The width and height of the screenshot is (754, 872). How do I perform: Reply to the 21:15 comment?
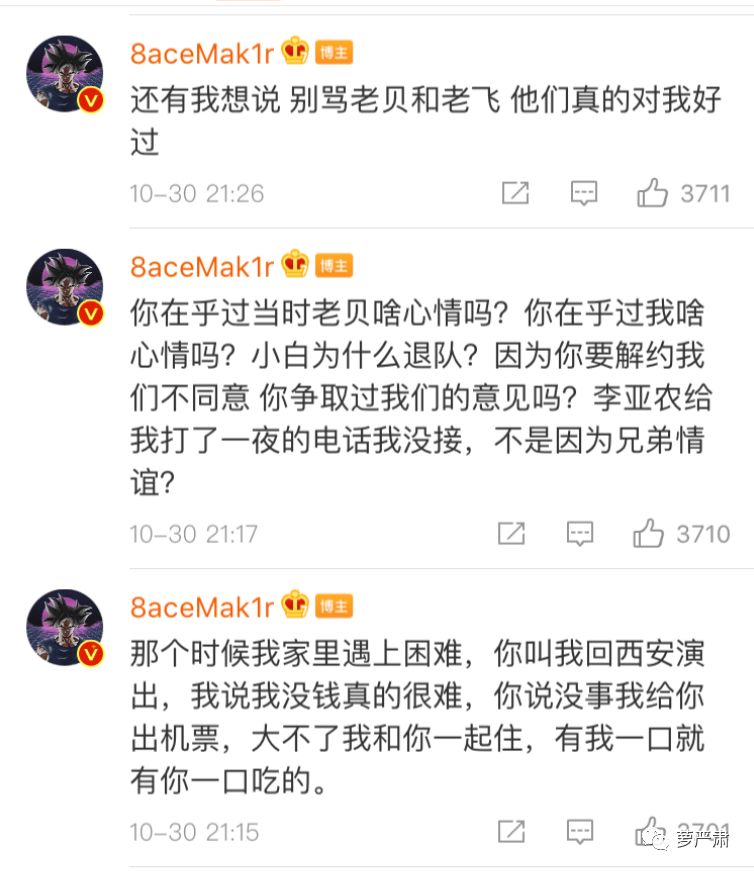581,832
